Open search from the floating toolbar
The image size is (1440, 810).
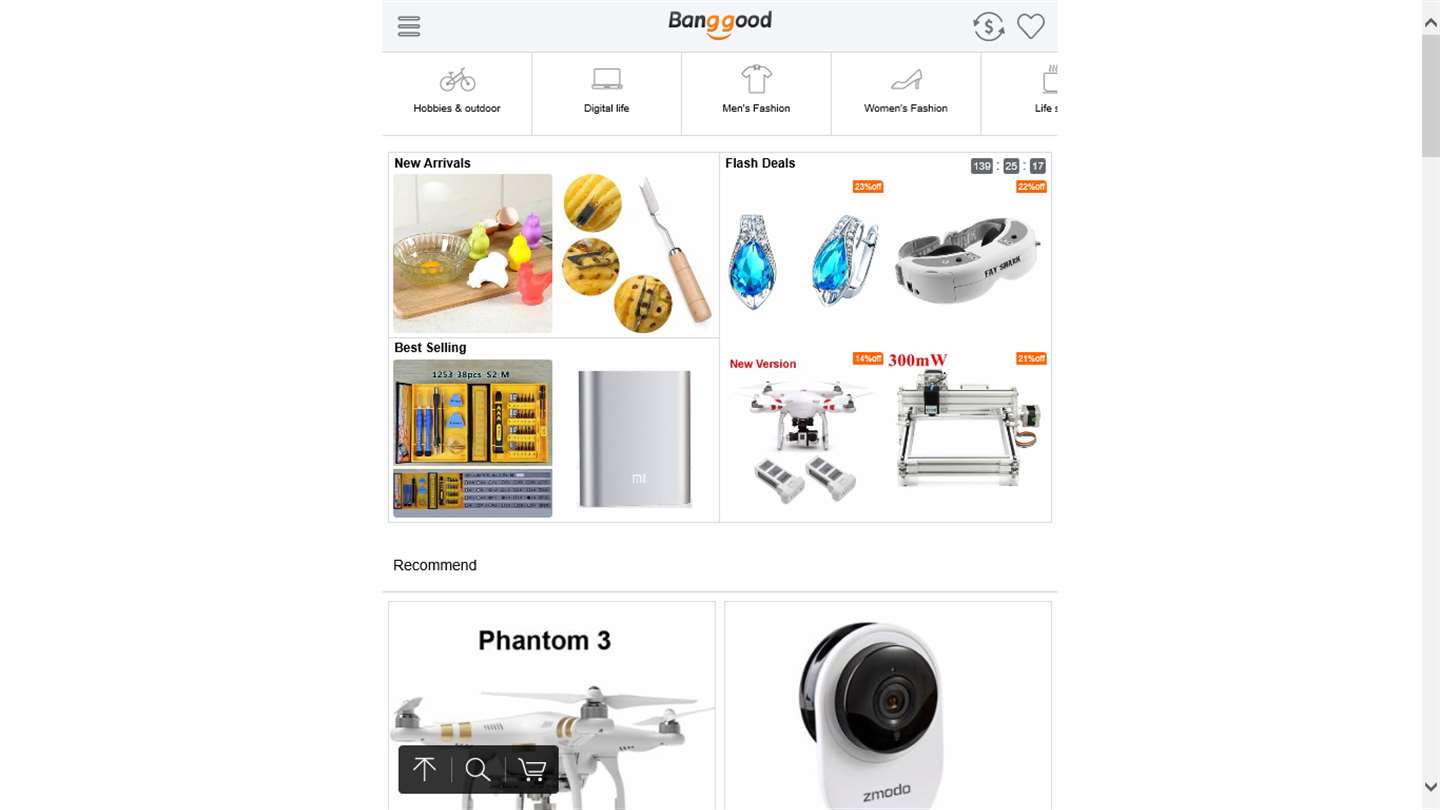(478, 769)
